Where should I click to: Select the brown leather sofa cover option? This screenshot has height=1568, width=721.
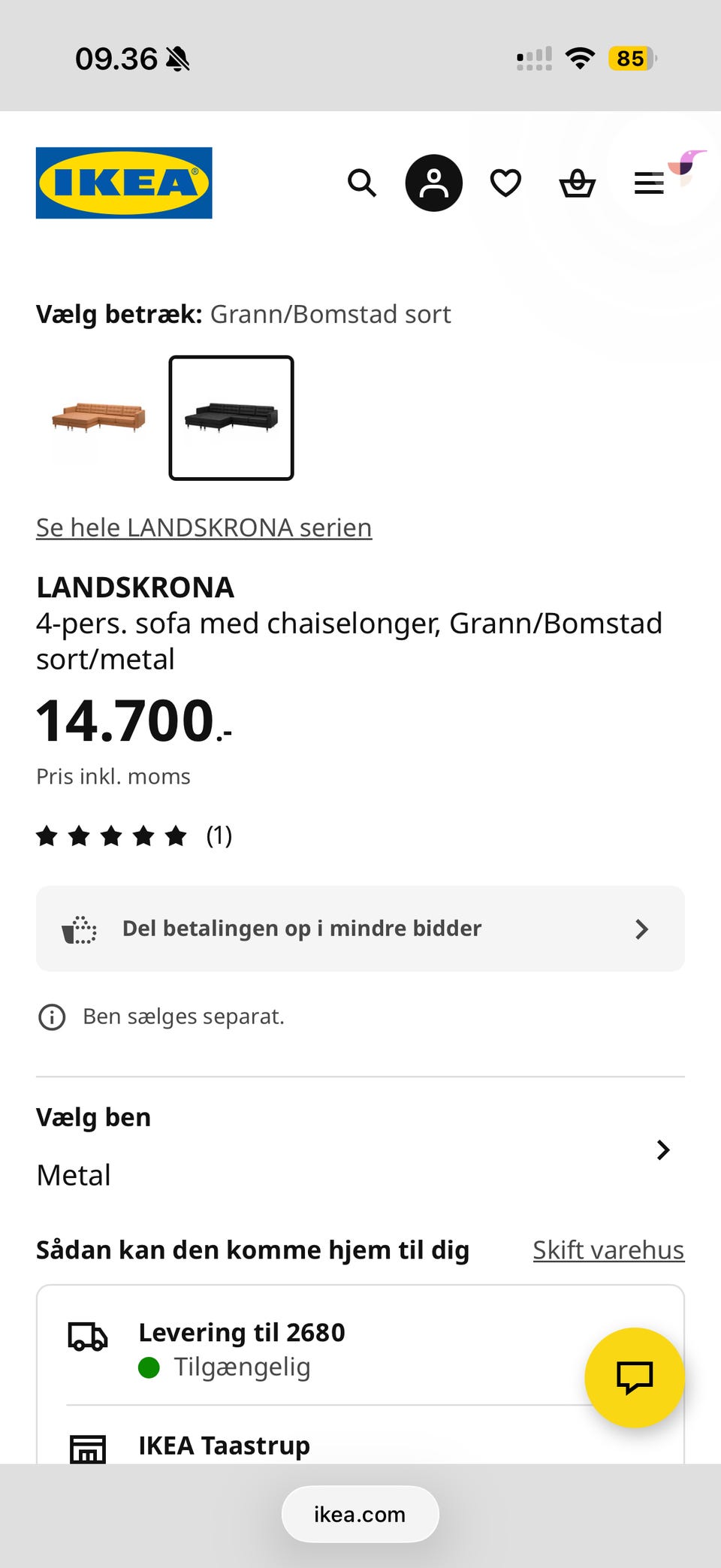click(x=99, y=418)
